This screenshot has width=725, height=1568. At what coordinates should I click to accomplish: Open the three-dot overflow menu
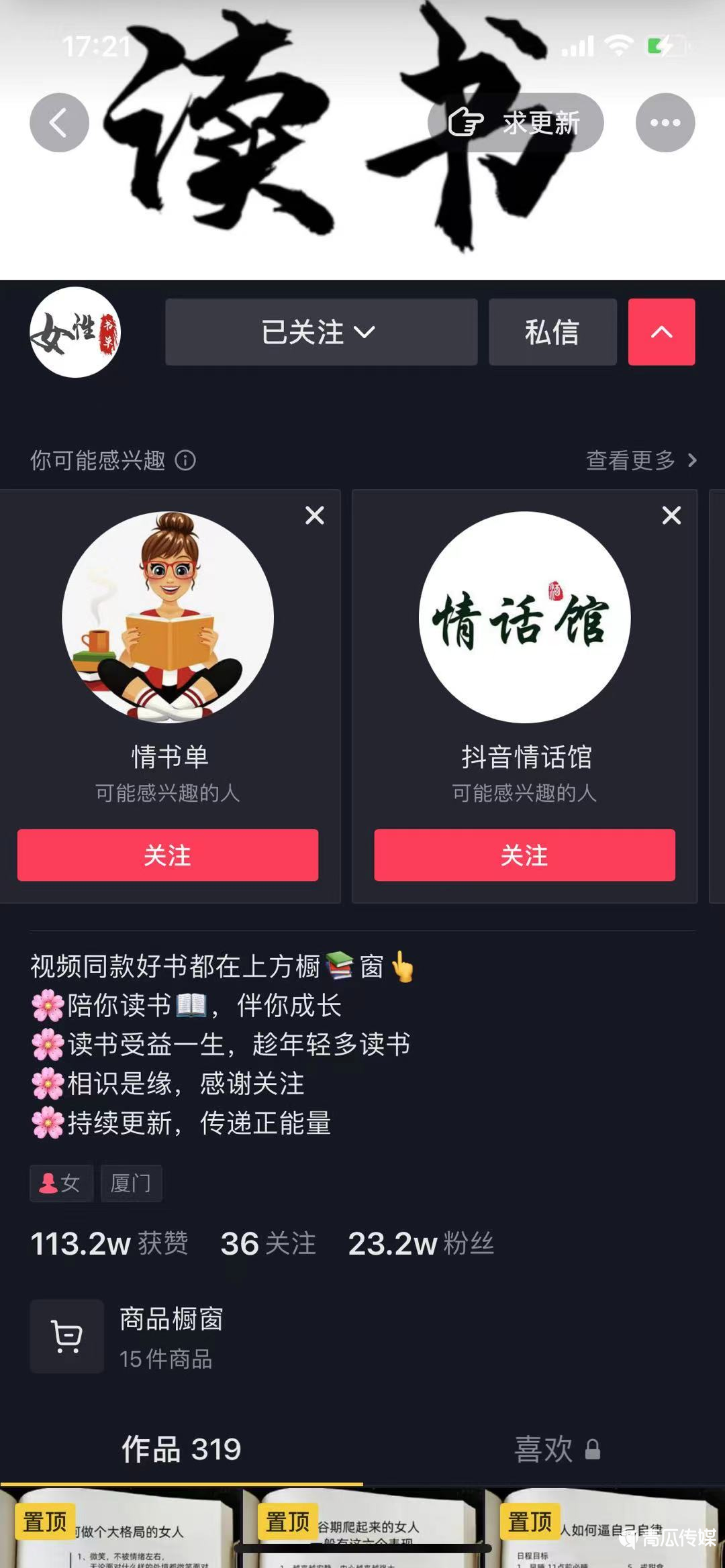(665, 123)
